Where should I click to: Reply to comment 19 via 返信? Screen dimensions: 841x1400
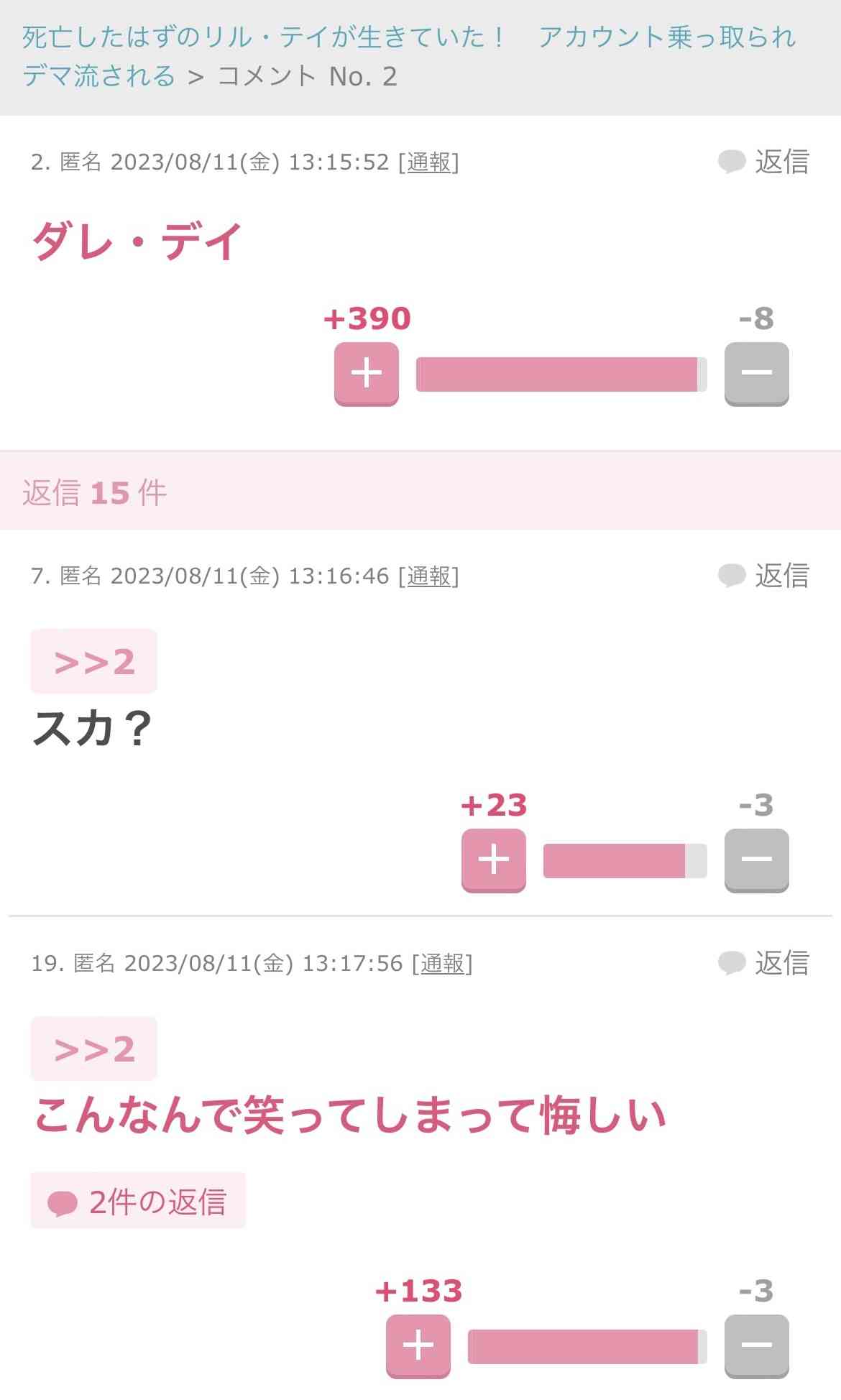[x=763, y=963]
